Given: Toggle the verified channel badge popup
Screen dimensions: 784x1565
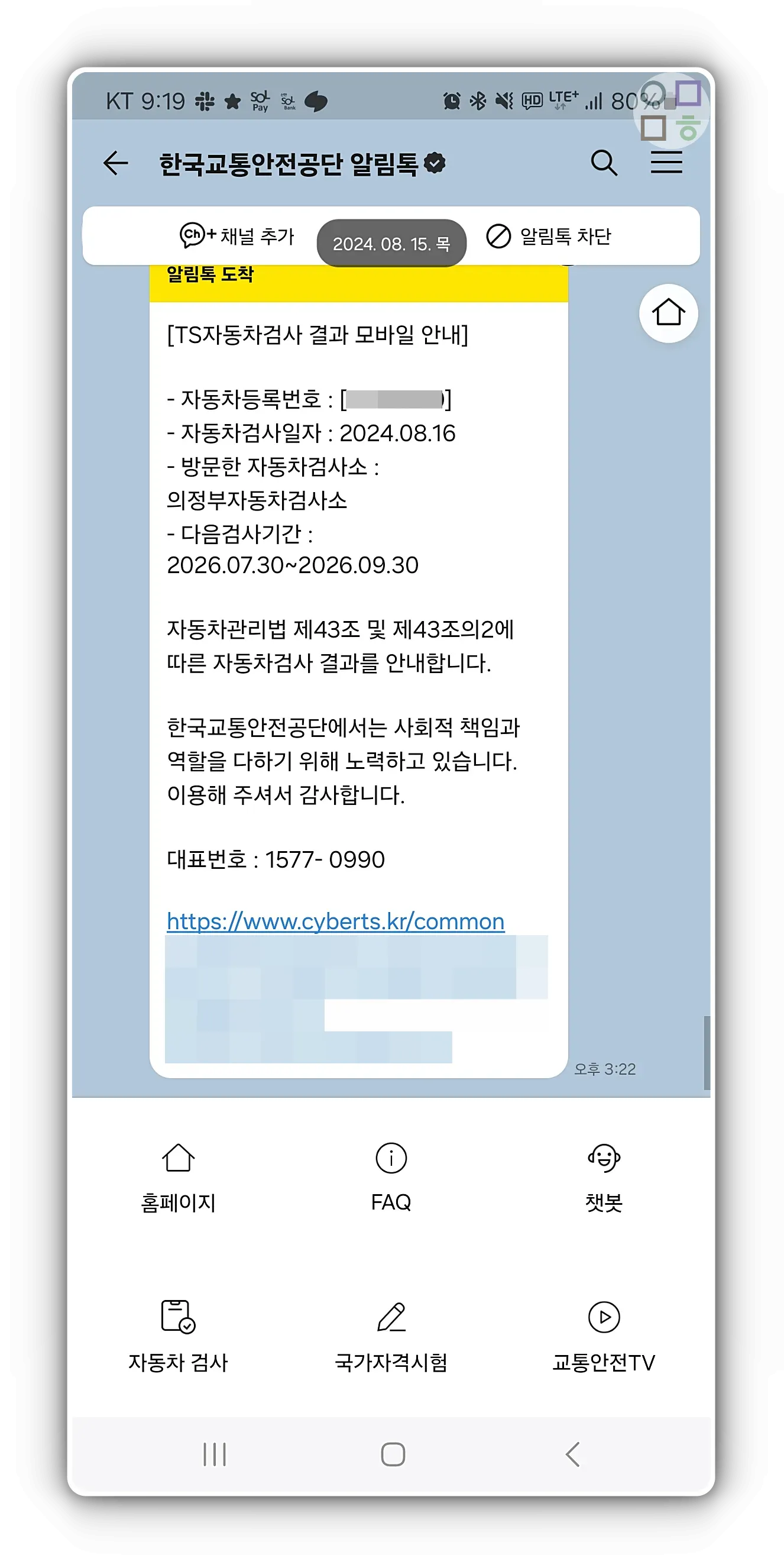Looking at the screenshot, I should click(433, 162).
